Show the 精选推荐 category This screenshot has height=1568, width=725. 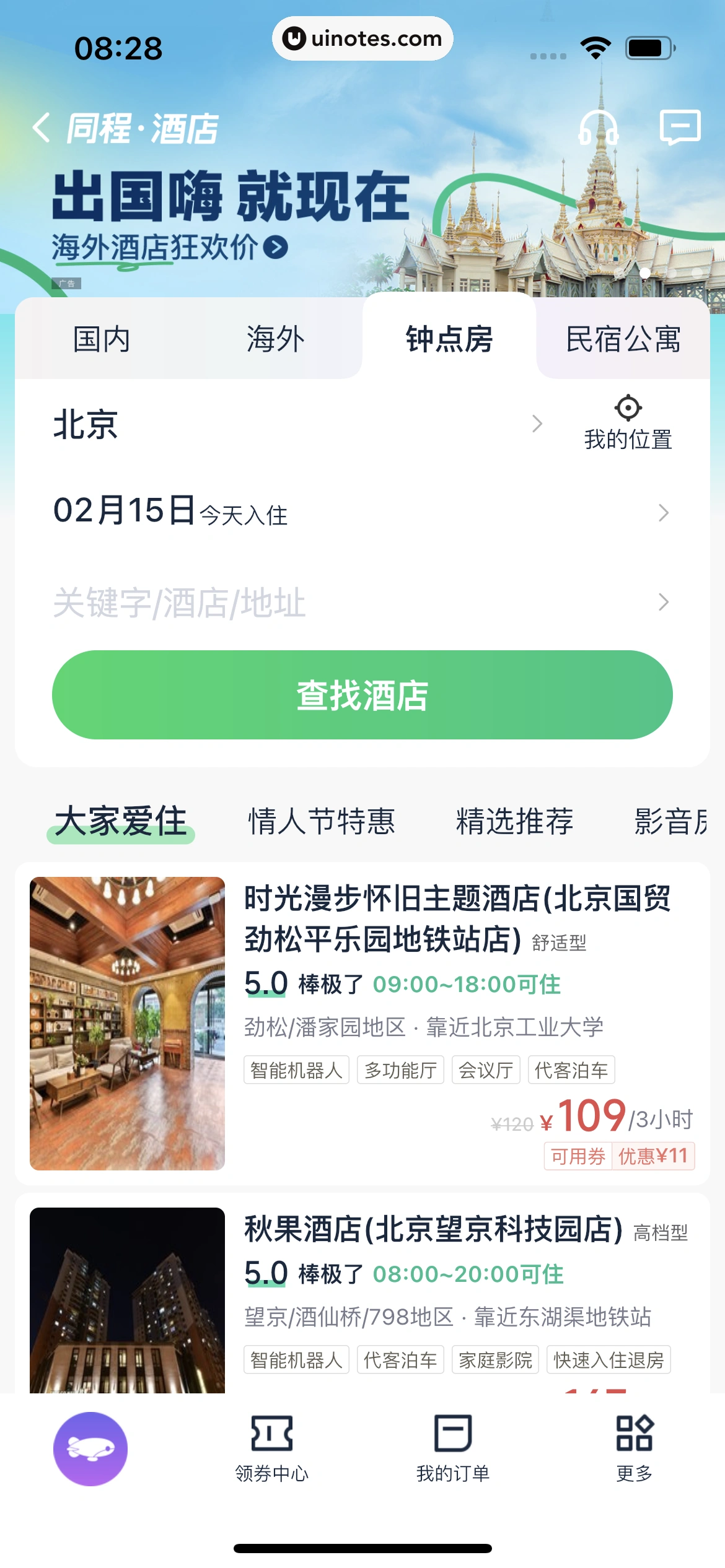click(514, 822)
